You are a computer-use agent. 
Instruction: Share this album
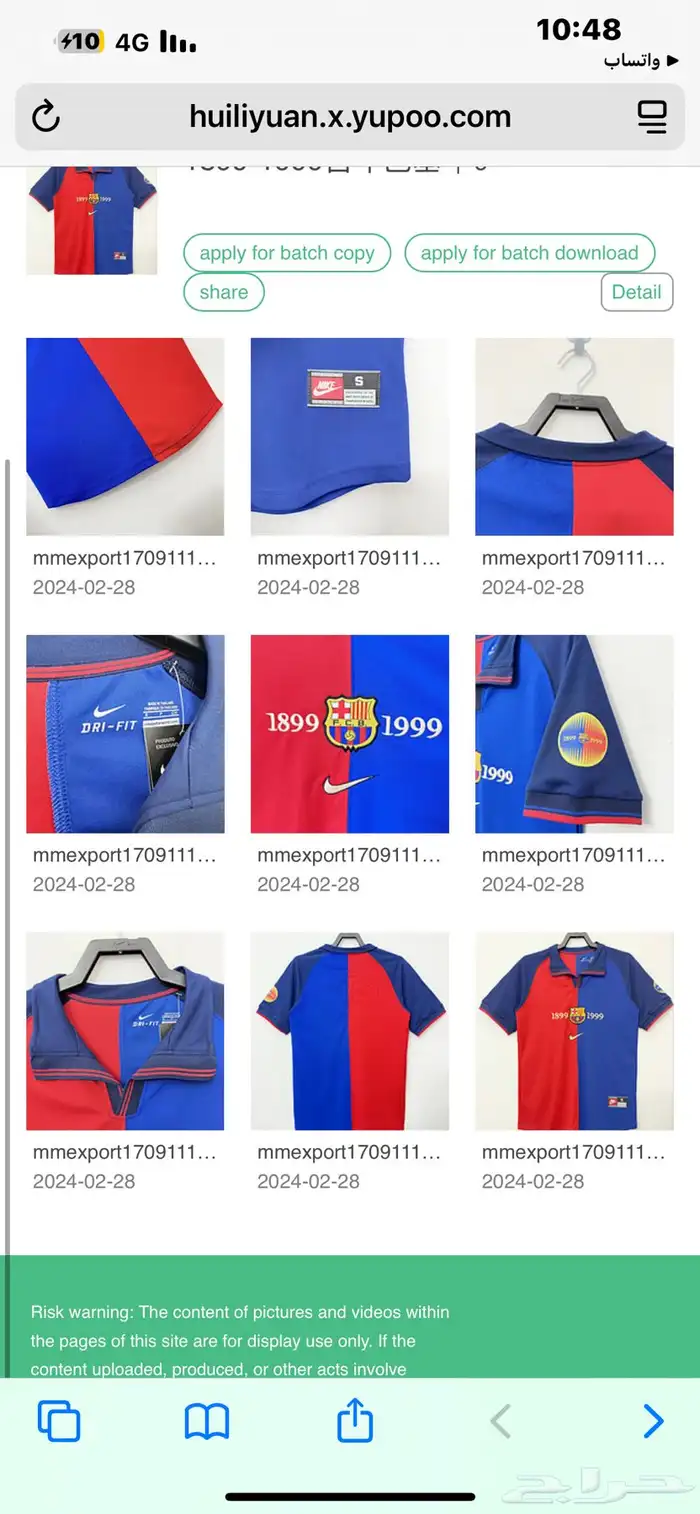pos(223,292)
